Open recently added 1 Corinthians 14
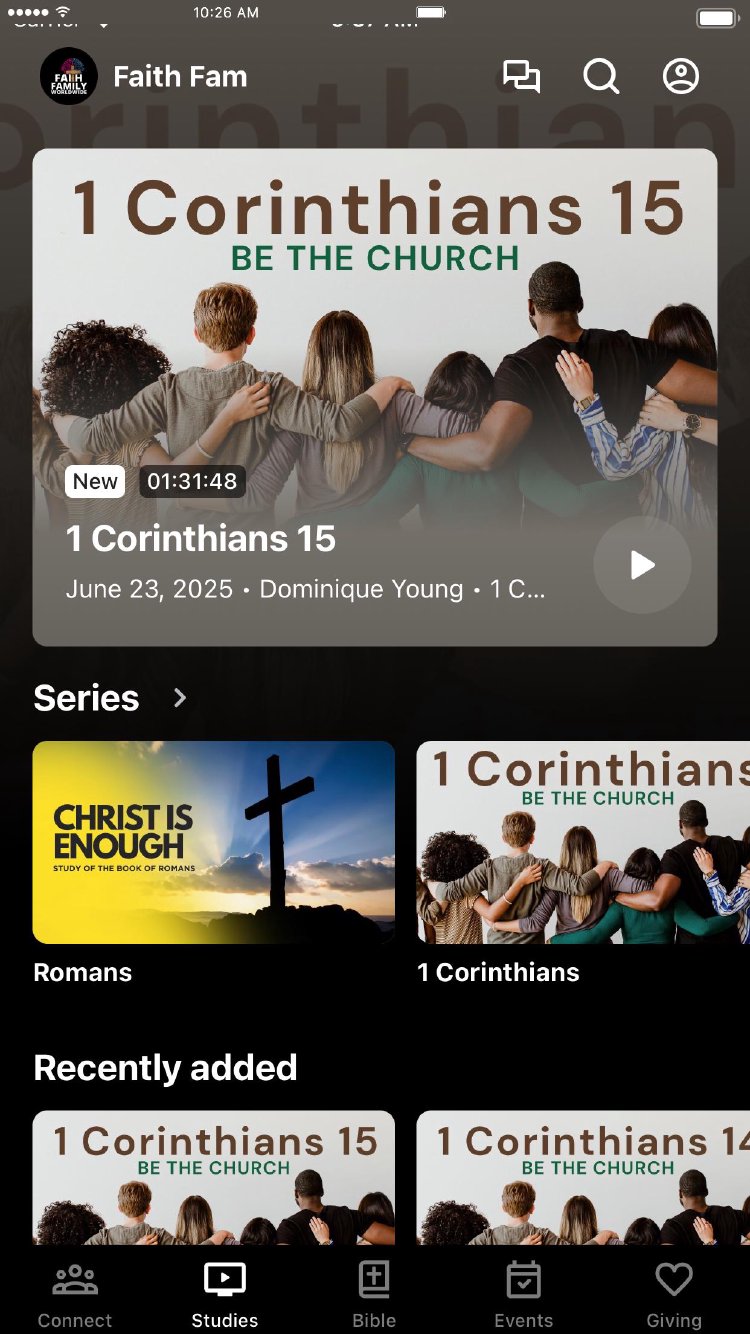 [x=583, y=1177]
